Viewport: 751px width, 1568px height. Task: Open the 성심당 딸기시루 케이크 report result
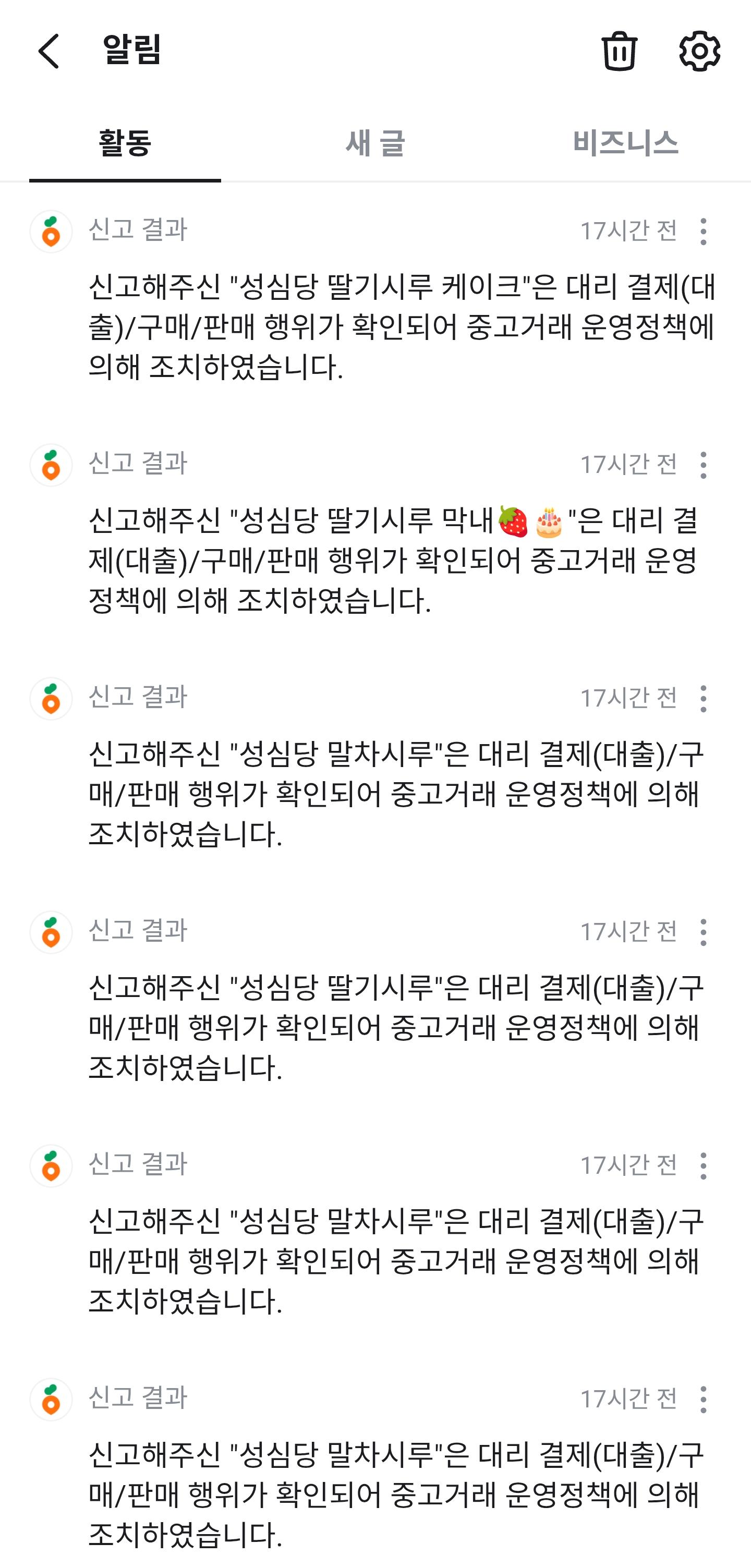click(402, 327)
